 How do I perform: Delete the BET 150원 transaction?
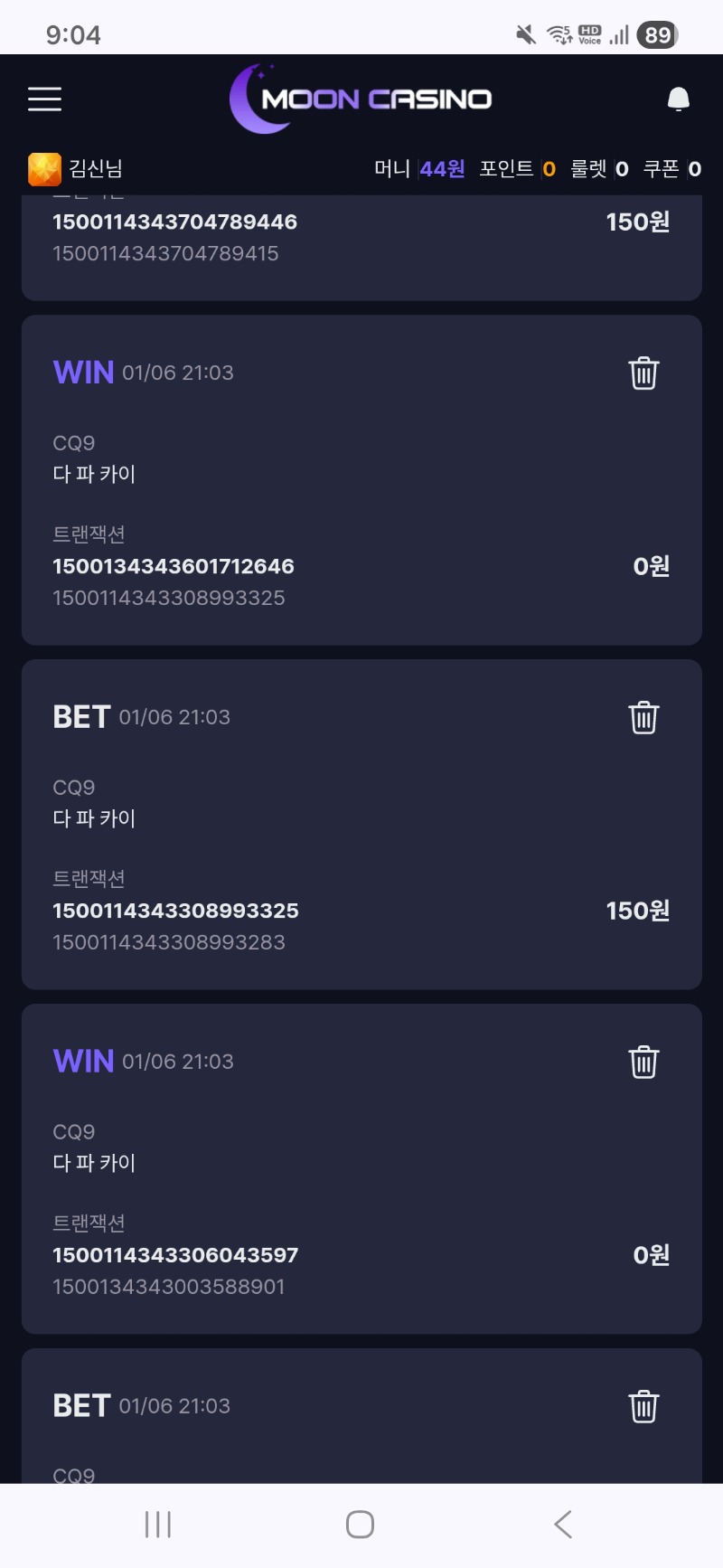[643, 717]
